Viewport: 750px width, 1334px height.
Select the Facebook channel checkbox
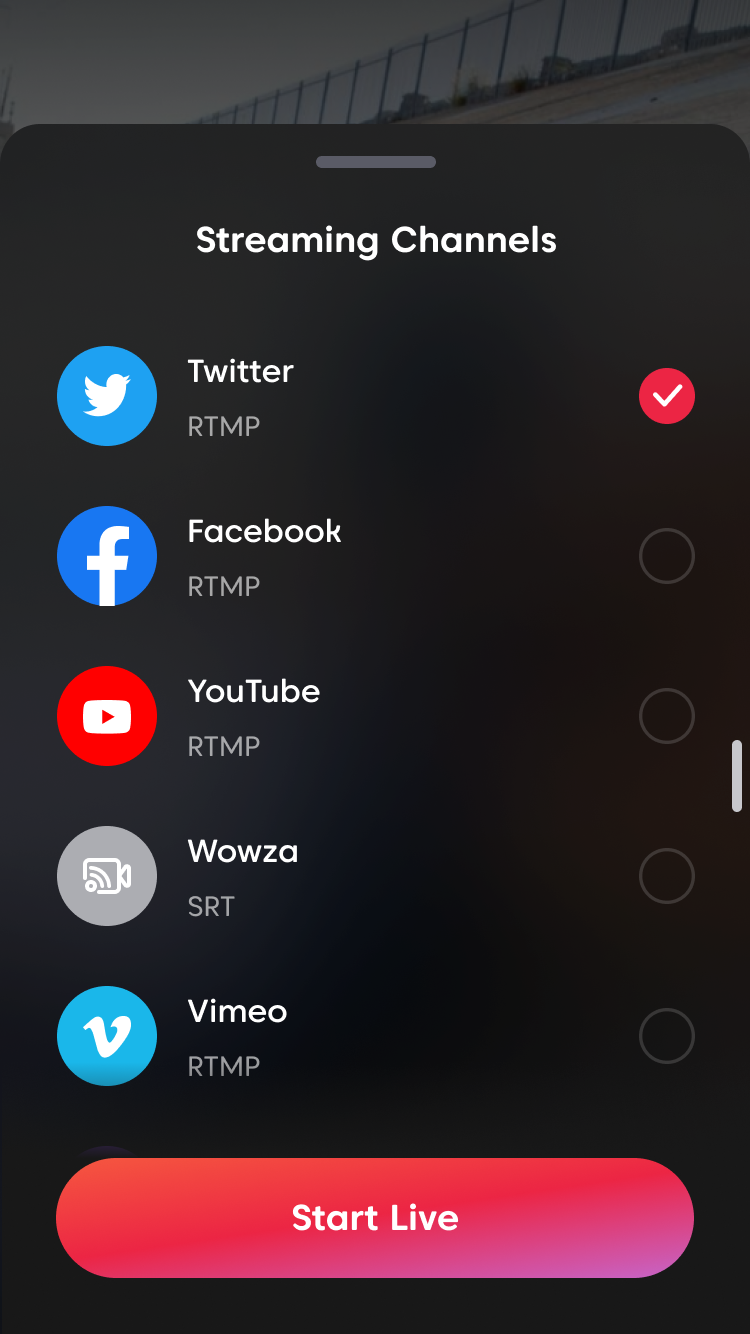pyautogui.click(x=666, y=556)
